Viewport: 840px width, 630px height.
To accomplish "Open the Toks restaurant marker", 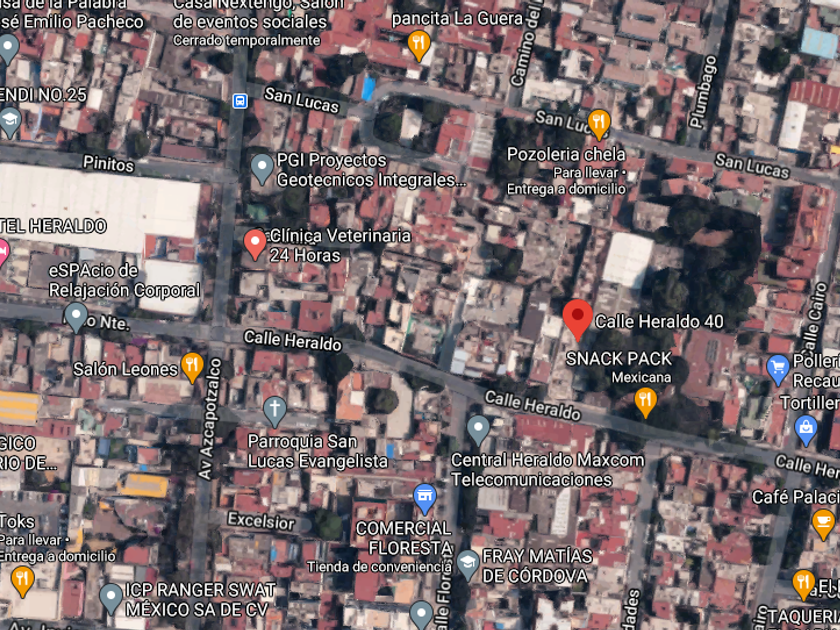I will (x=22, y=581).
